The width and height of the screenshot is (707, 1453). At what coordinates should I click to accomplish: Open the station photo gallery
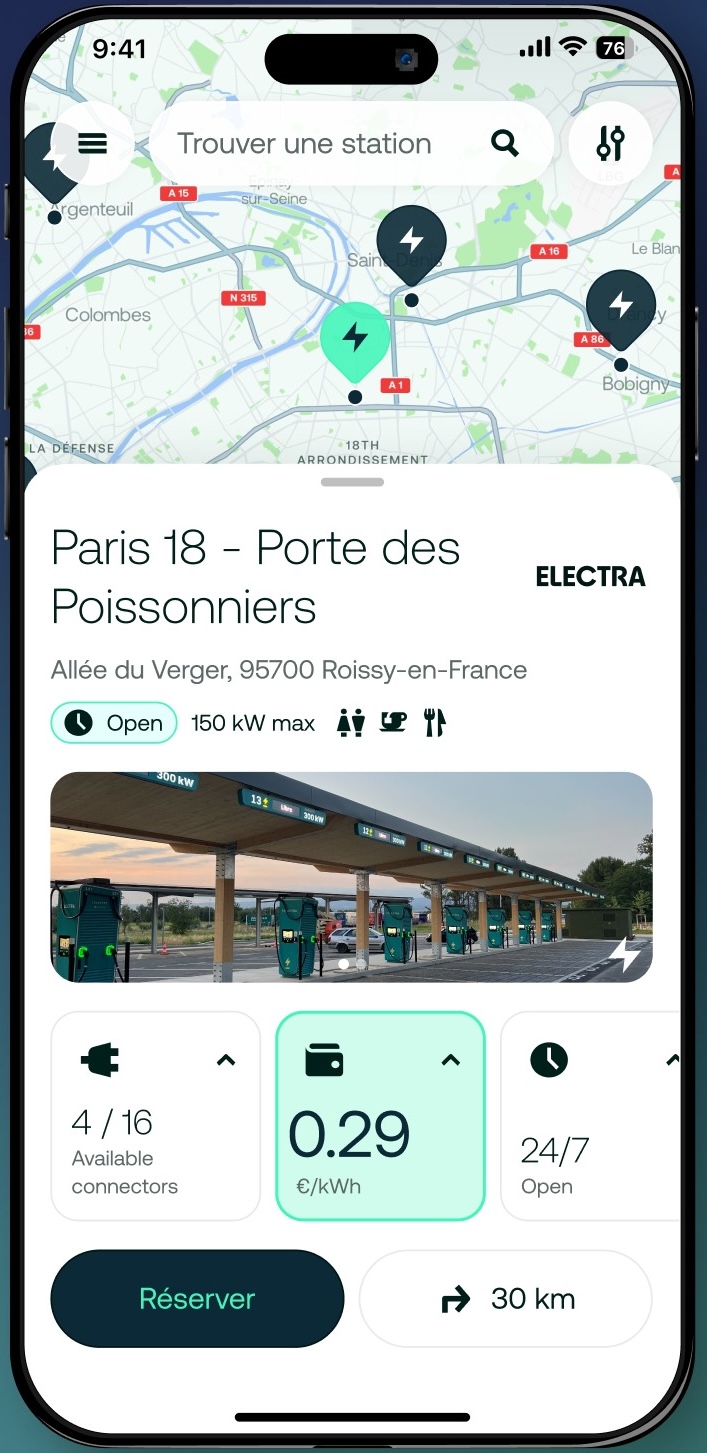(x=351, y=877)
